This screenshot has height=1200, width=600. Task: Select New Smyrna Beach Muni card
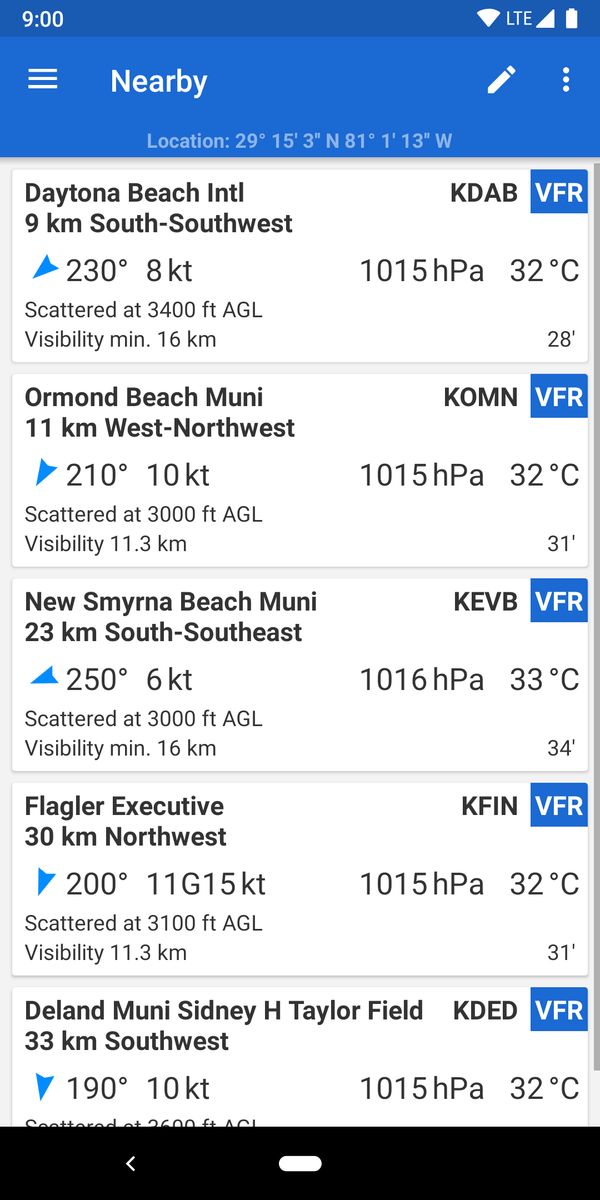pyautogui.click(x=300, y=674)
